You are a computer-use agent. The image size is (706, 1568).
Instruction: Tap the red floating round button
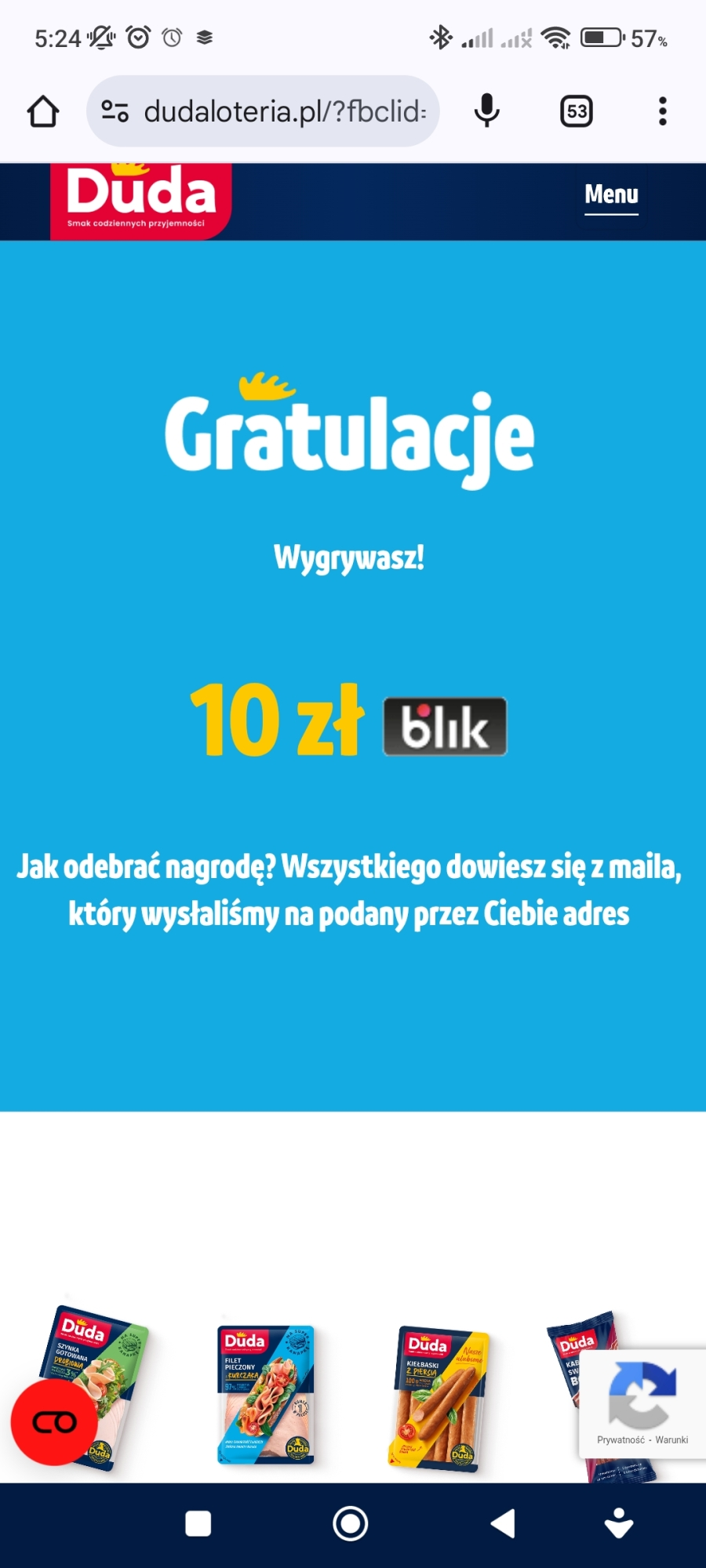(54, 1422)
